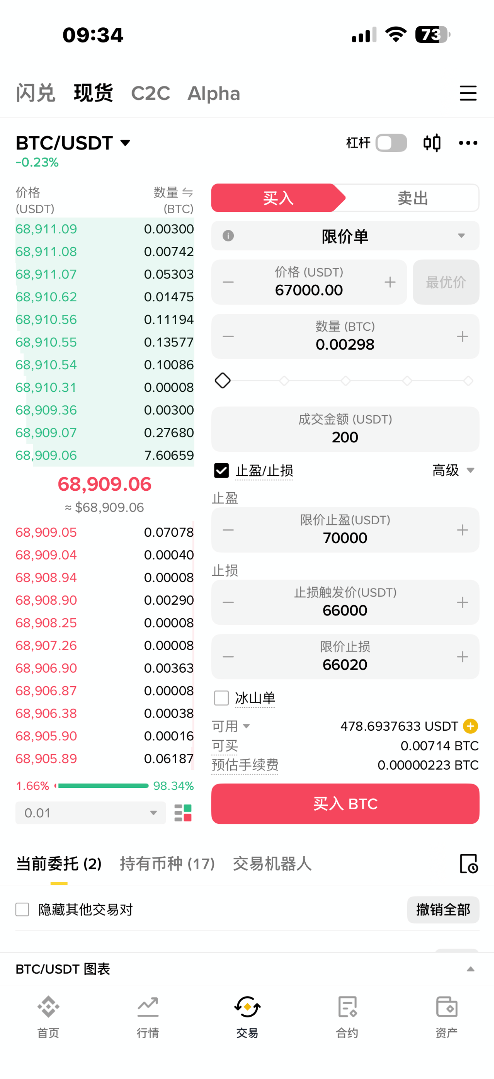Switch to the 持有币种 tab
This screenshot has width=494, height=1079.
point(167,863)
